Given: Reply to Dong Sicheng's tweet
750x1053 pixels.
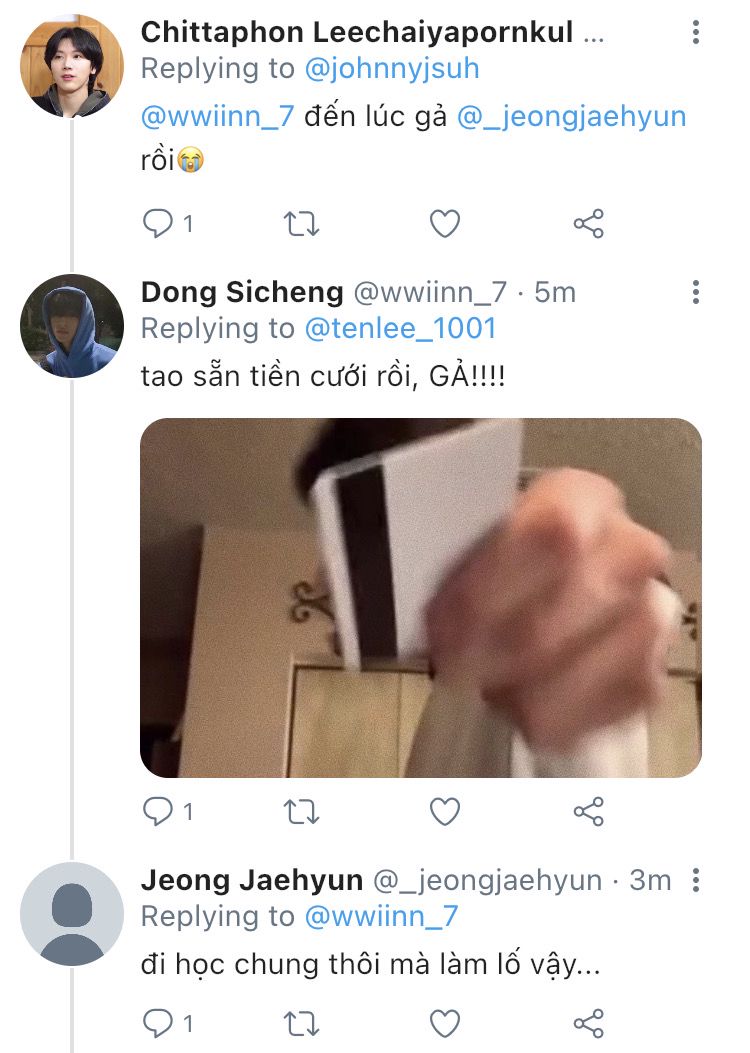Looking at the screenshot, I should click(x=158, y=811).
